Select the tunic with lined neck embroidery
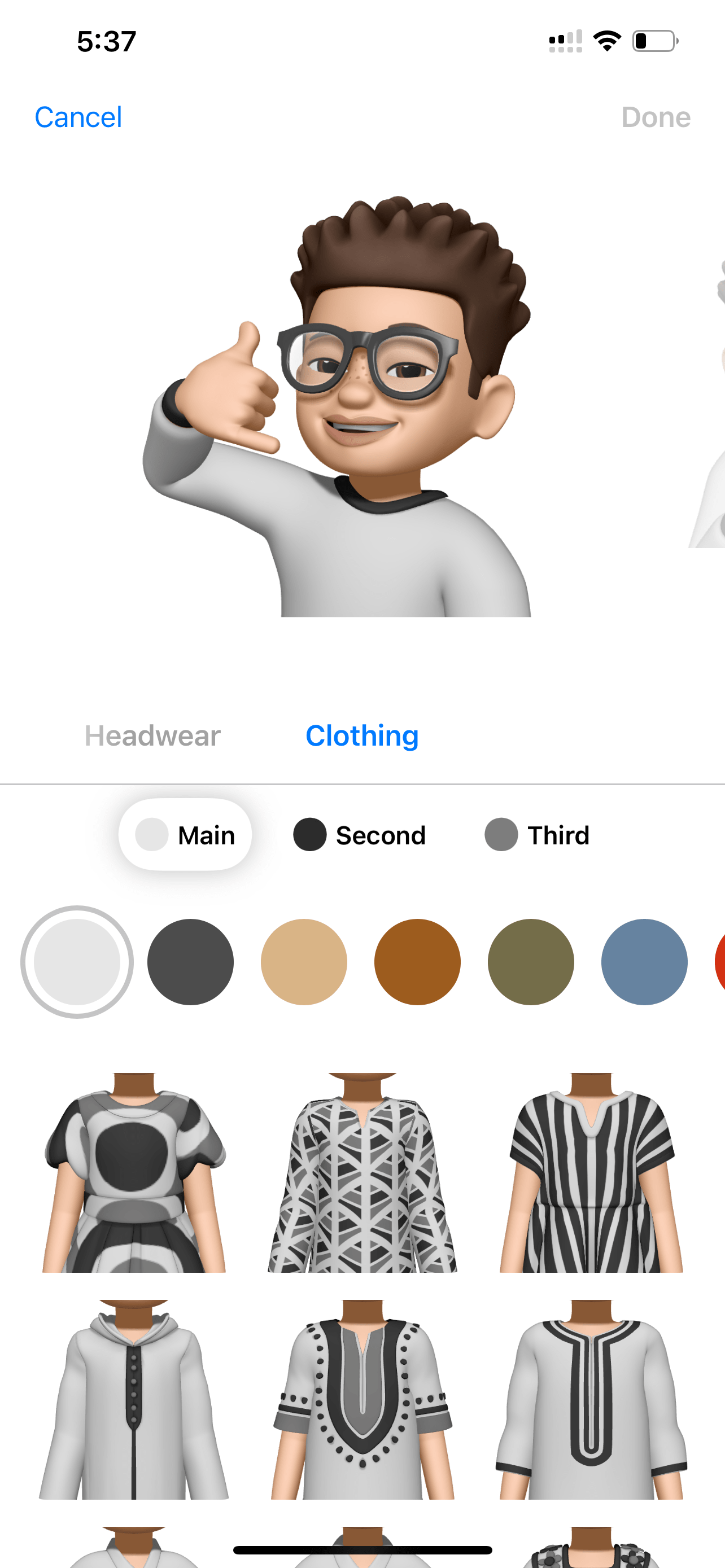 click(591, 1400)
